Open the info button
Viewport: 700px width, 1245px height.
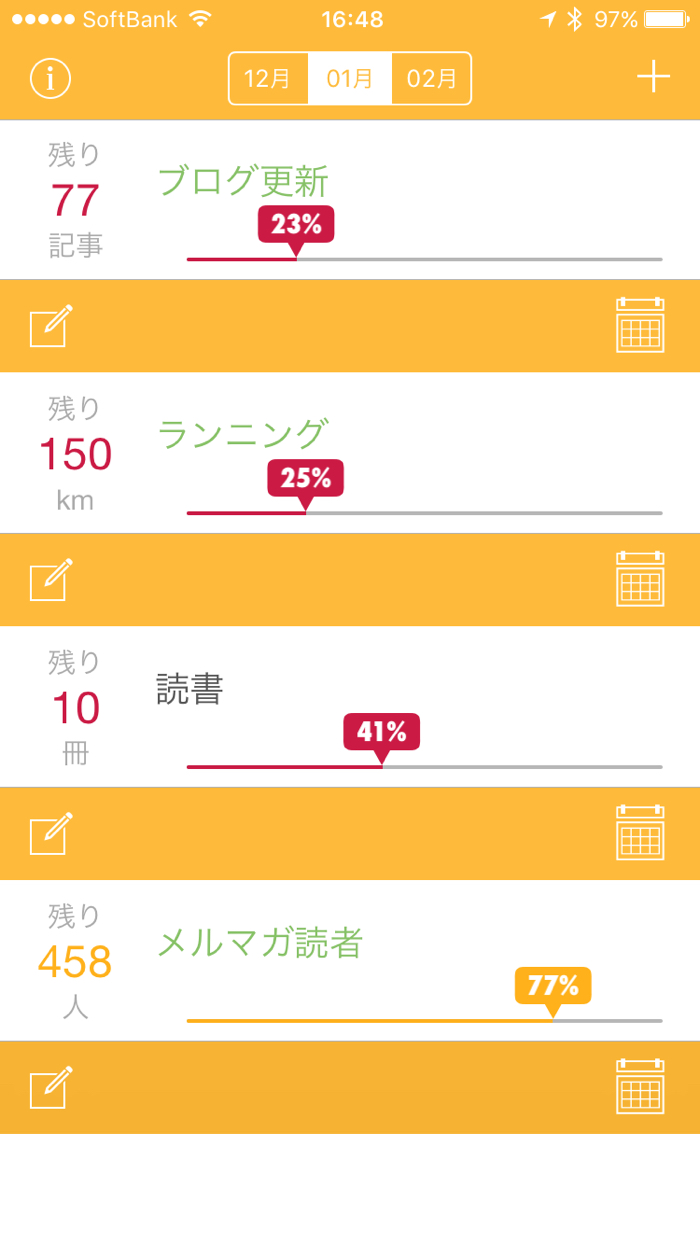coord(51,78)
